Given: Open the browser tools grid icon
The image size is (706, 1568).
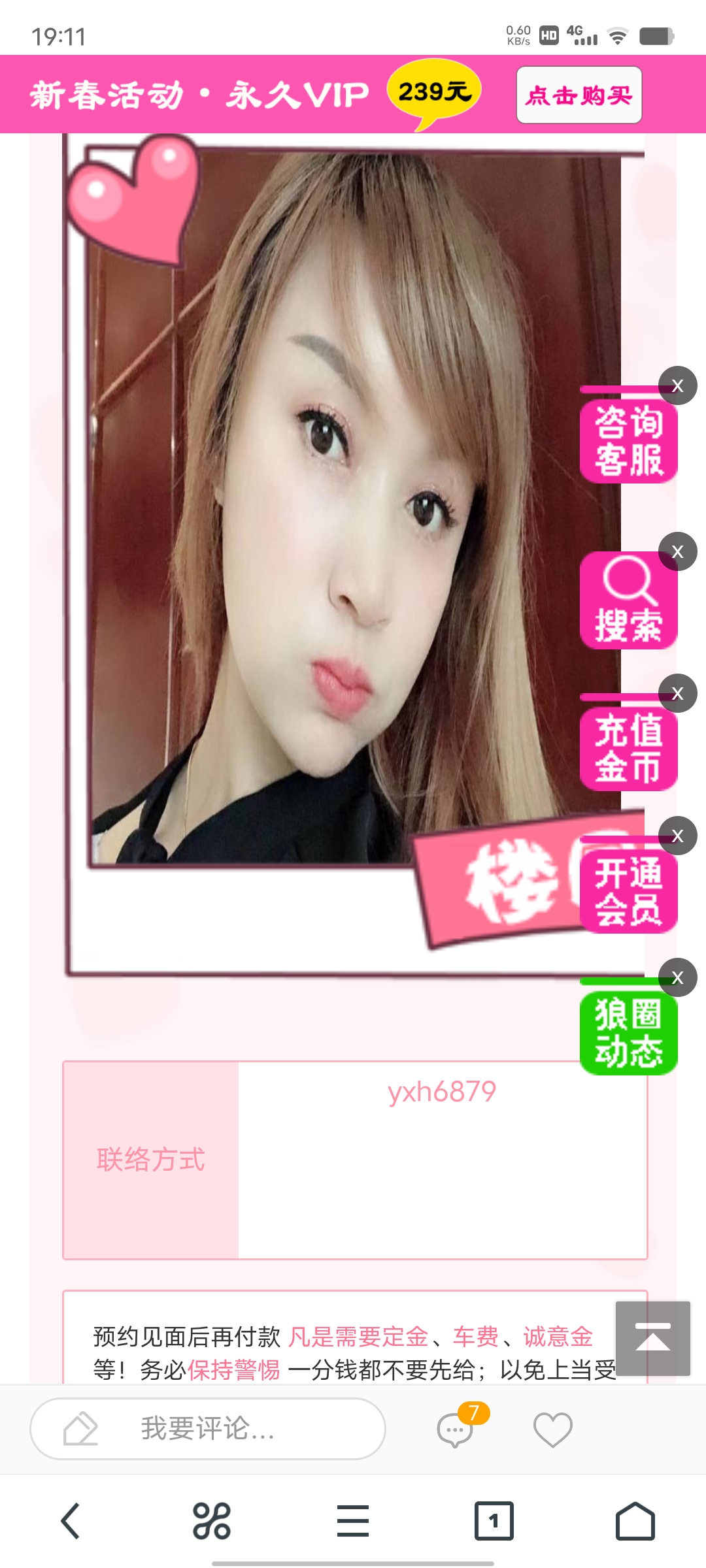Looking at the screenshot, I should [x=212, y=1521].
